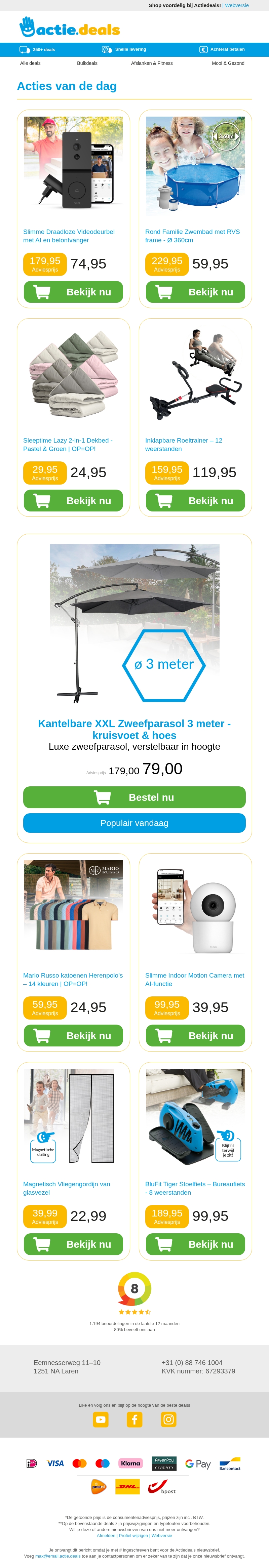This screenshot has height=1568, width=269.
Task: Open the Mooi & Gezond category
Action: tap(228, 63)
